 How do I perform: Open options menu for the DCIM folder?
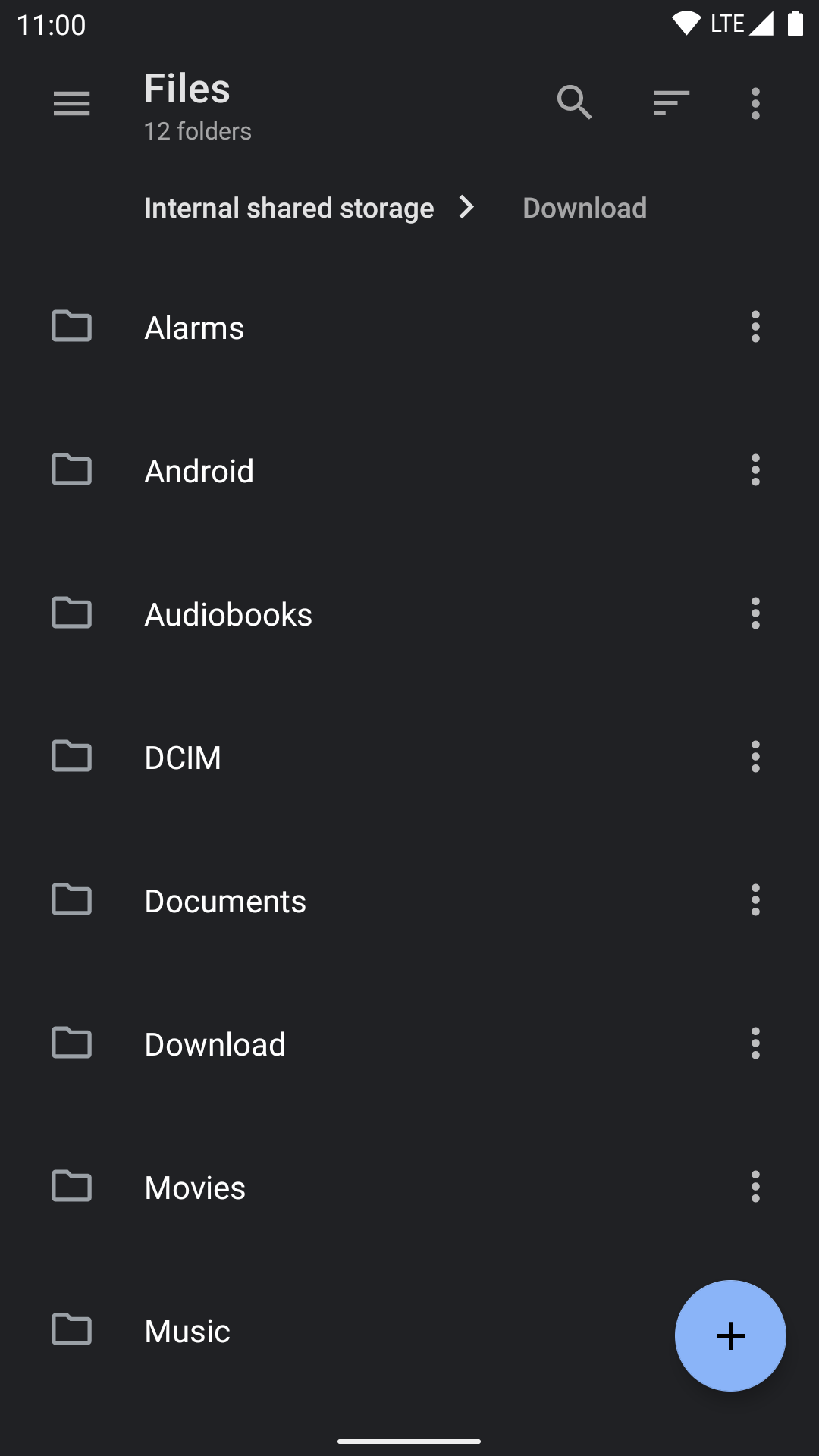(755, 756)
